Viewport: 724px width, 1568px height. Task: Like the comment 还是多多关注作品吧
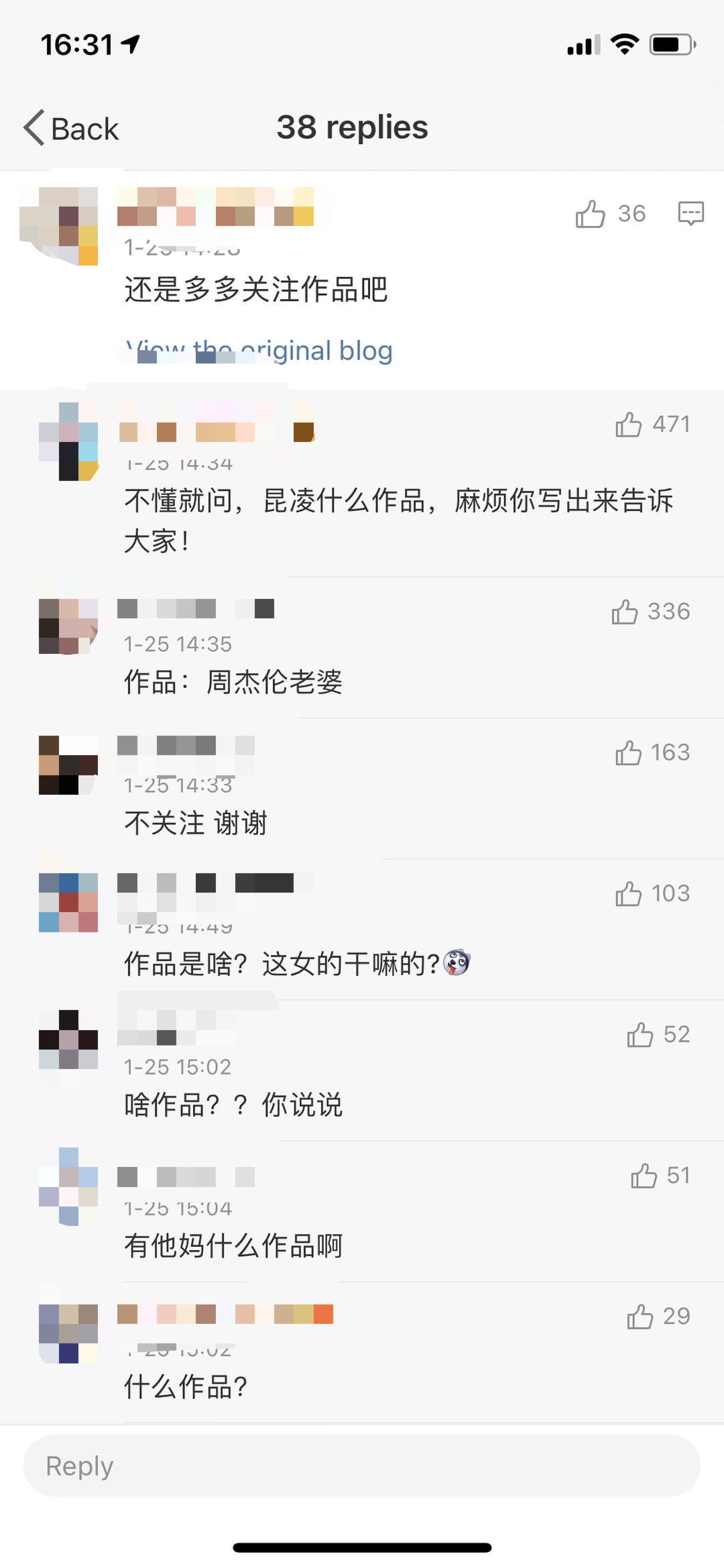[591, 215]
